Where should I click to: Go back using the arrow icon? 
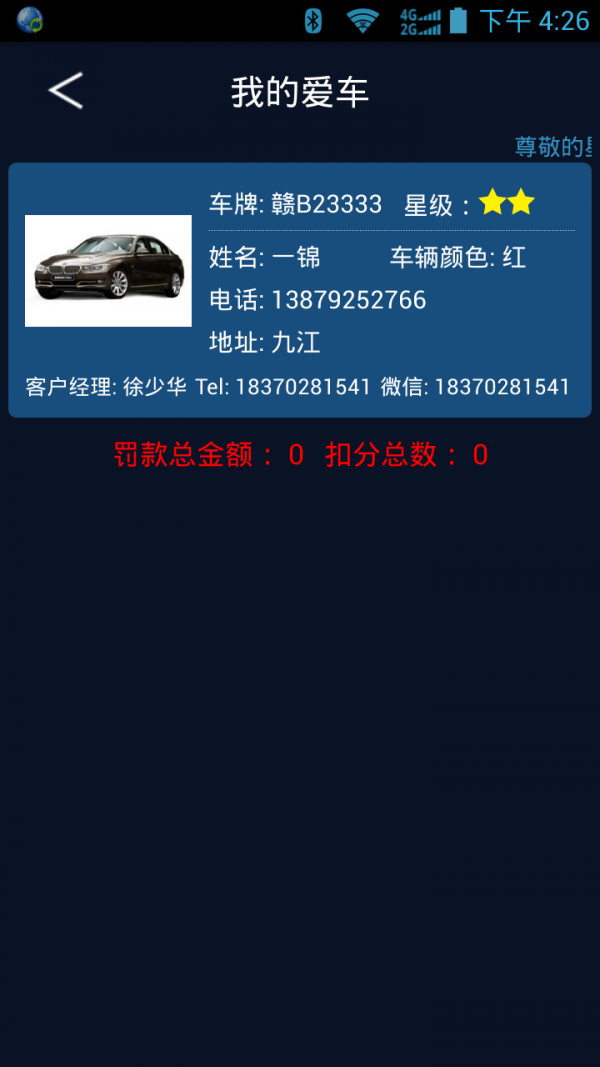click(66, 91)
